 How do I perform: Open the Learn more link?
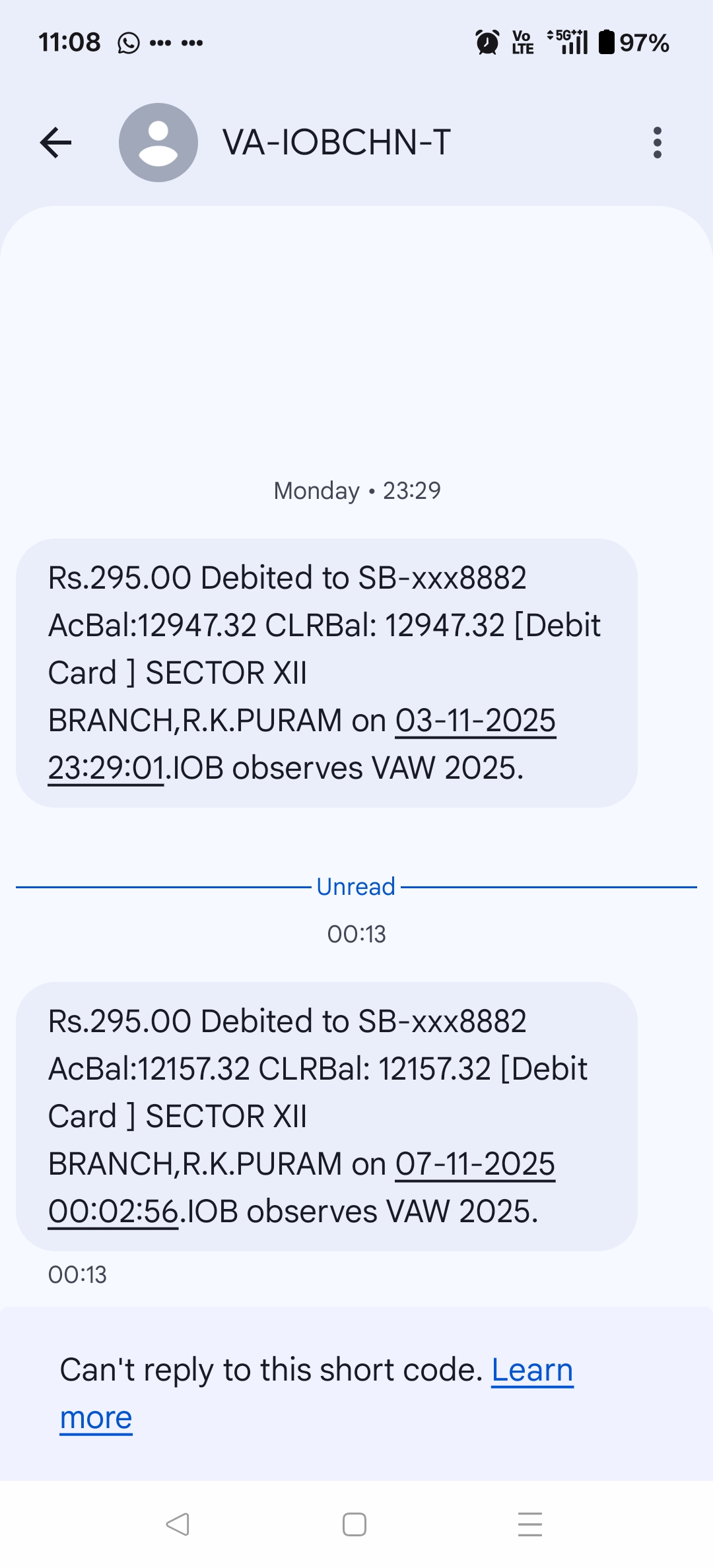click(532, 1370)
